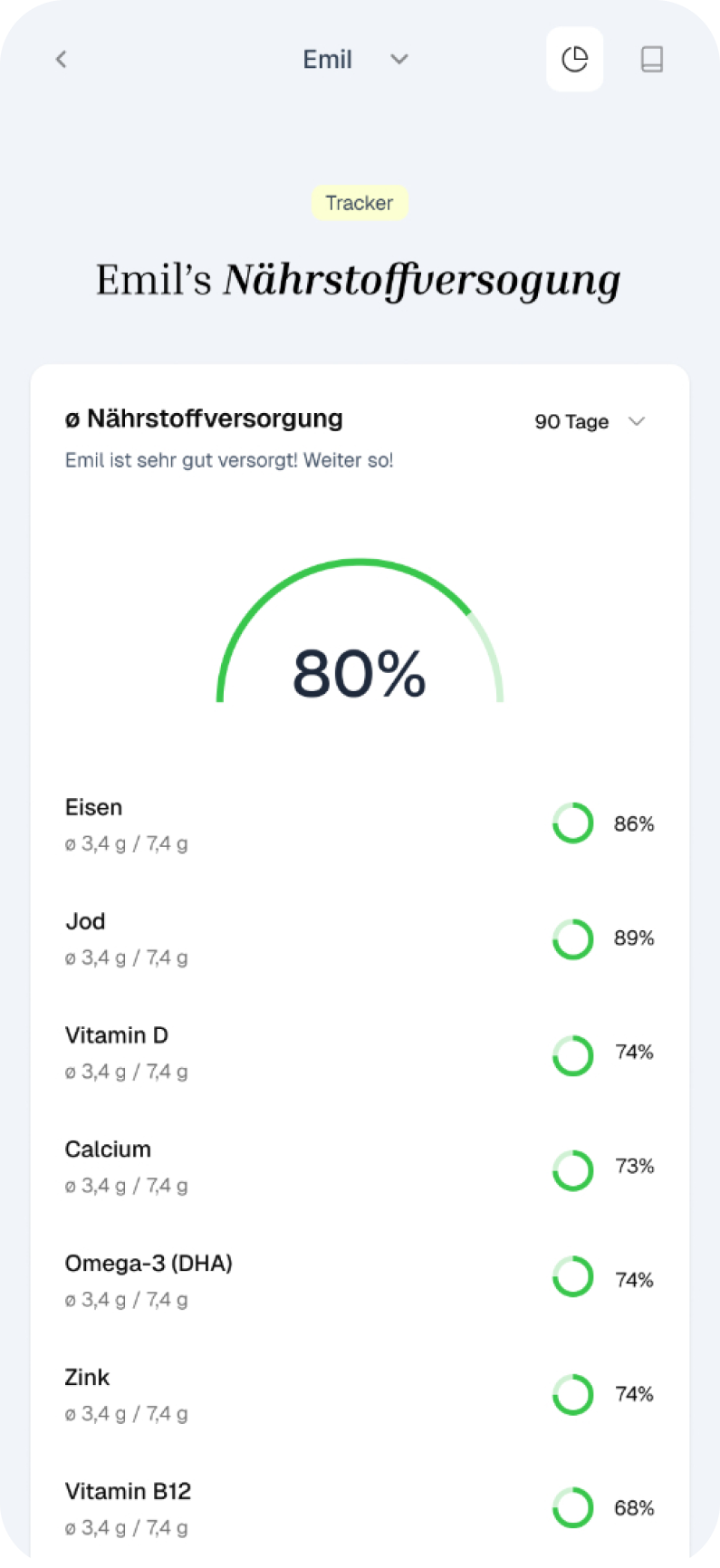This screenshot has height=1568, width=720.
Task: Select the Emil tab in the header
Action: pyautogui.click(x=329, y=59)
